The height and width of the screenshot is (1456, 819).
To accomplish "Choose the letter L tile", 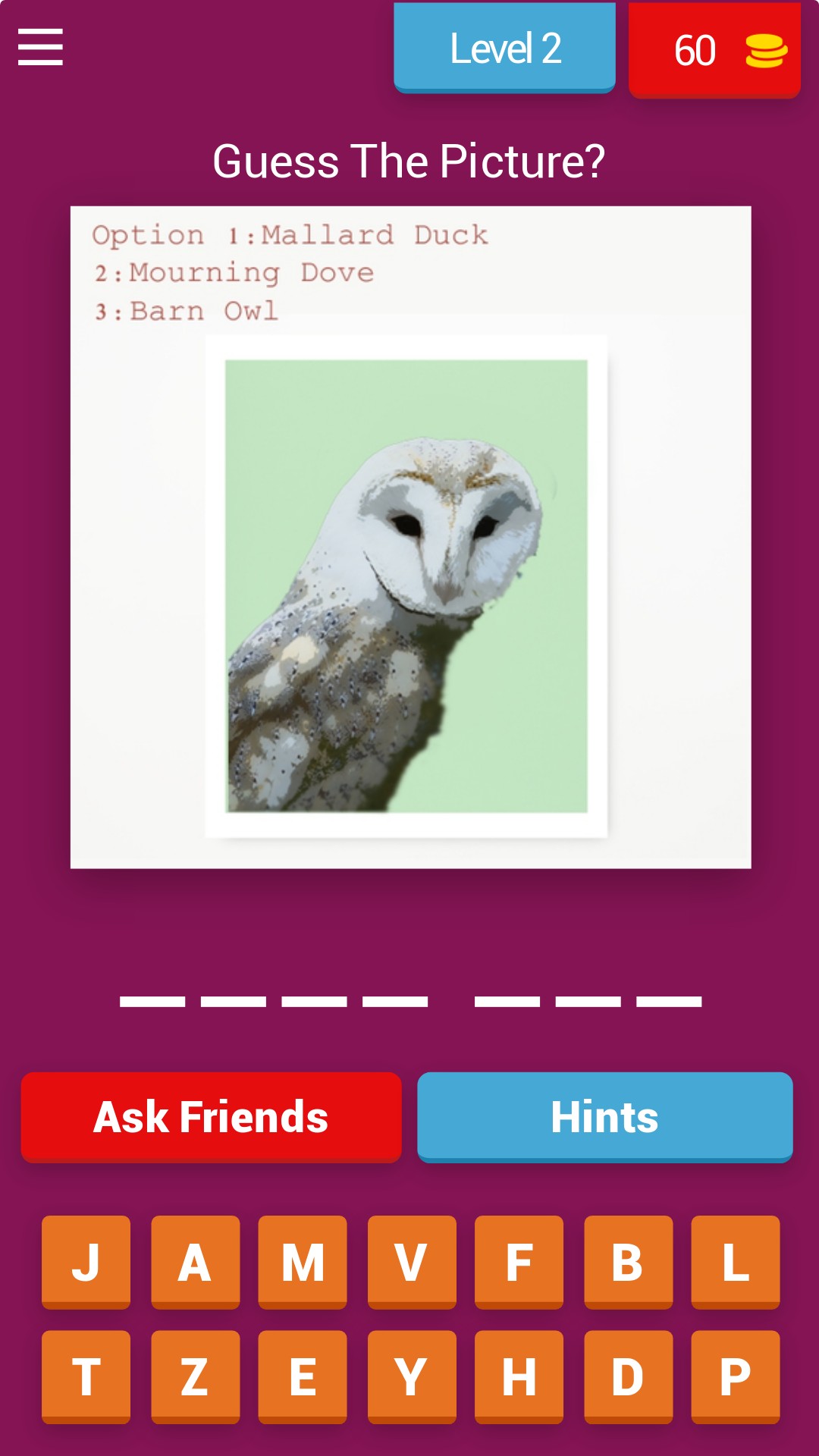I will click(735, 1262).
